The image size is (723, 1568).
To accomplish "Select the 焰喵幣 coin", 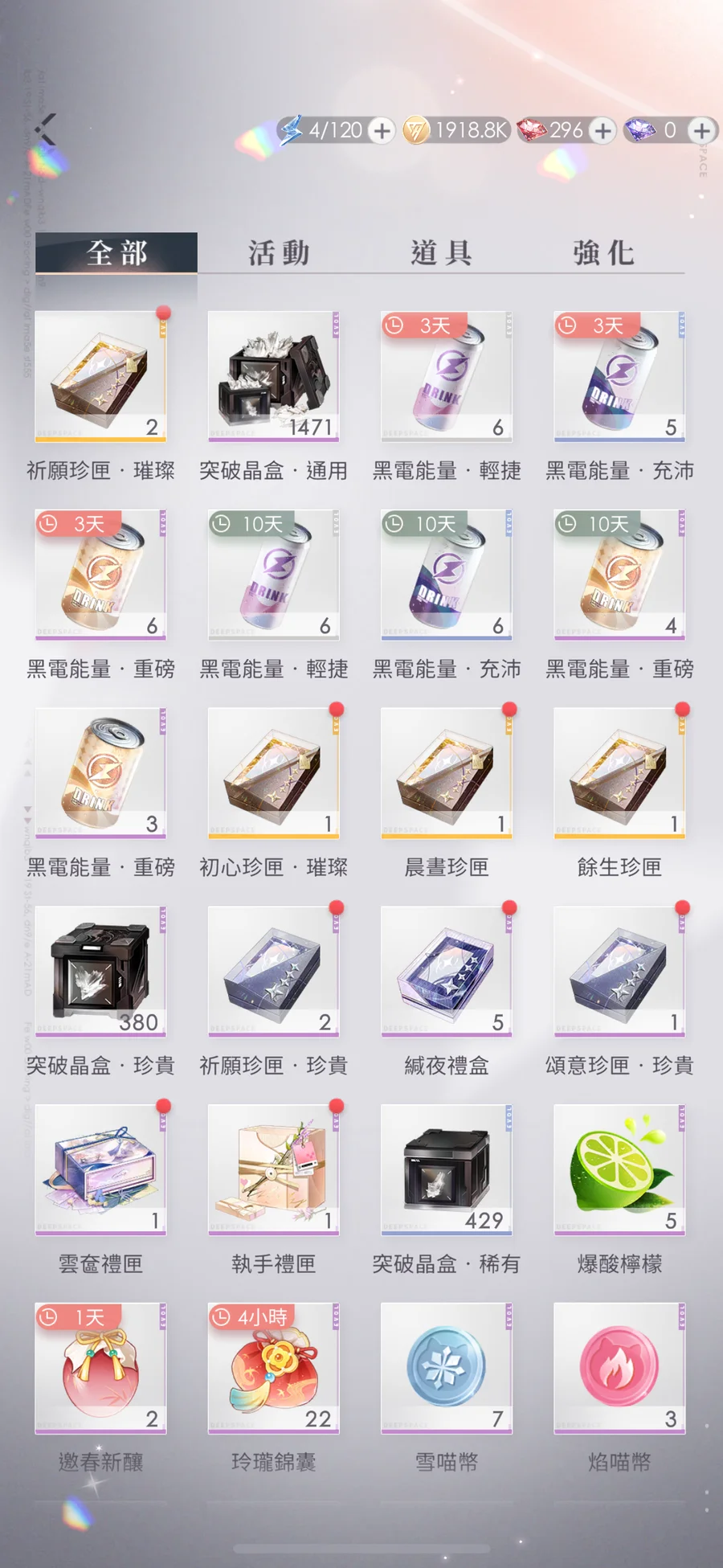I will point(619,1368).
